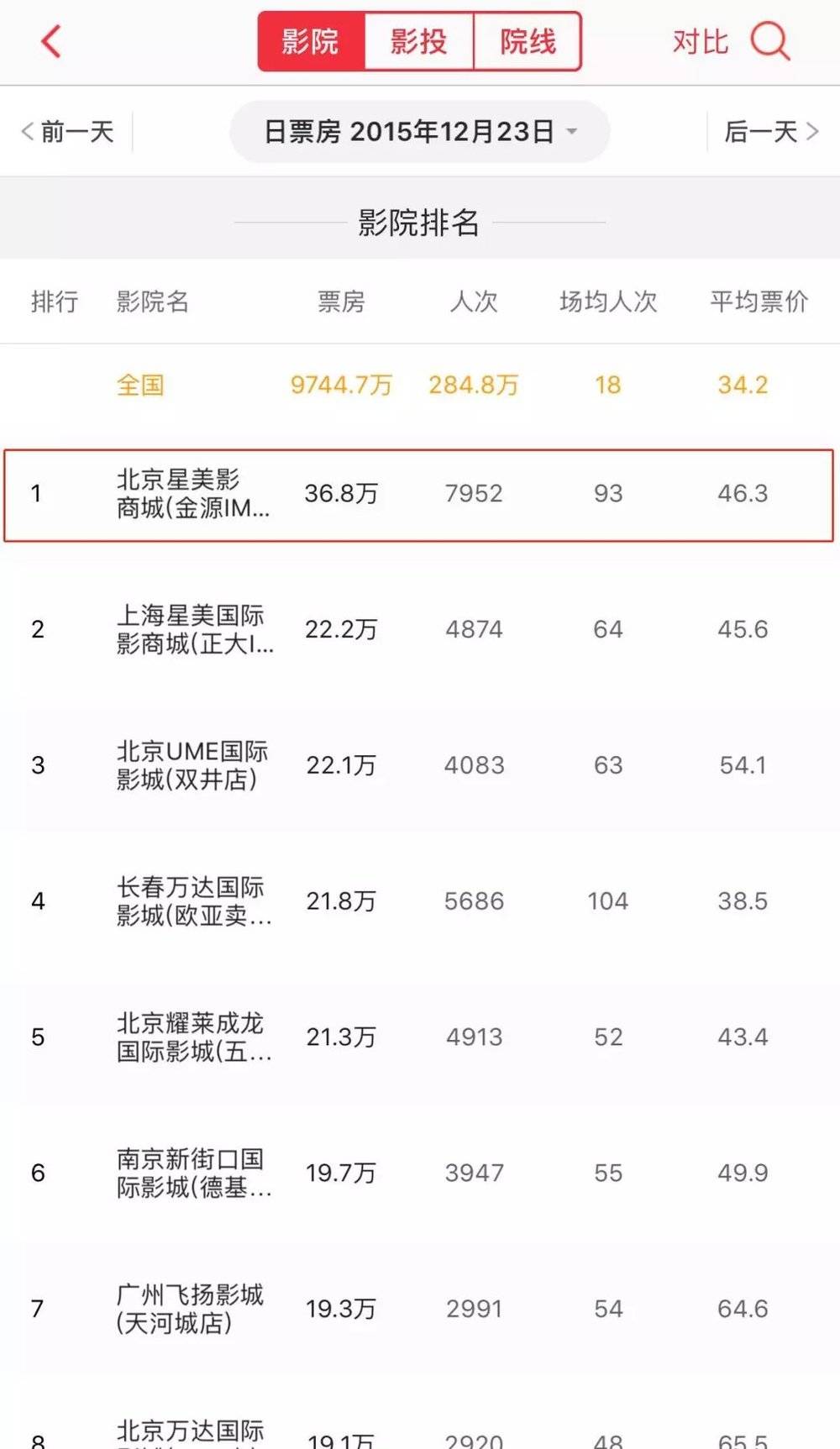840x1449 pixels.
Task: Open 北京UME国际影城(双井店) row
Action: [420, 765]
